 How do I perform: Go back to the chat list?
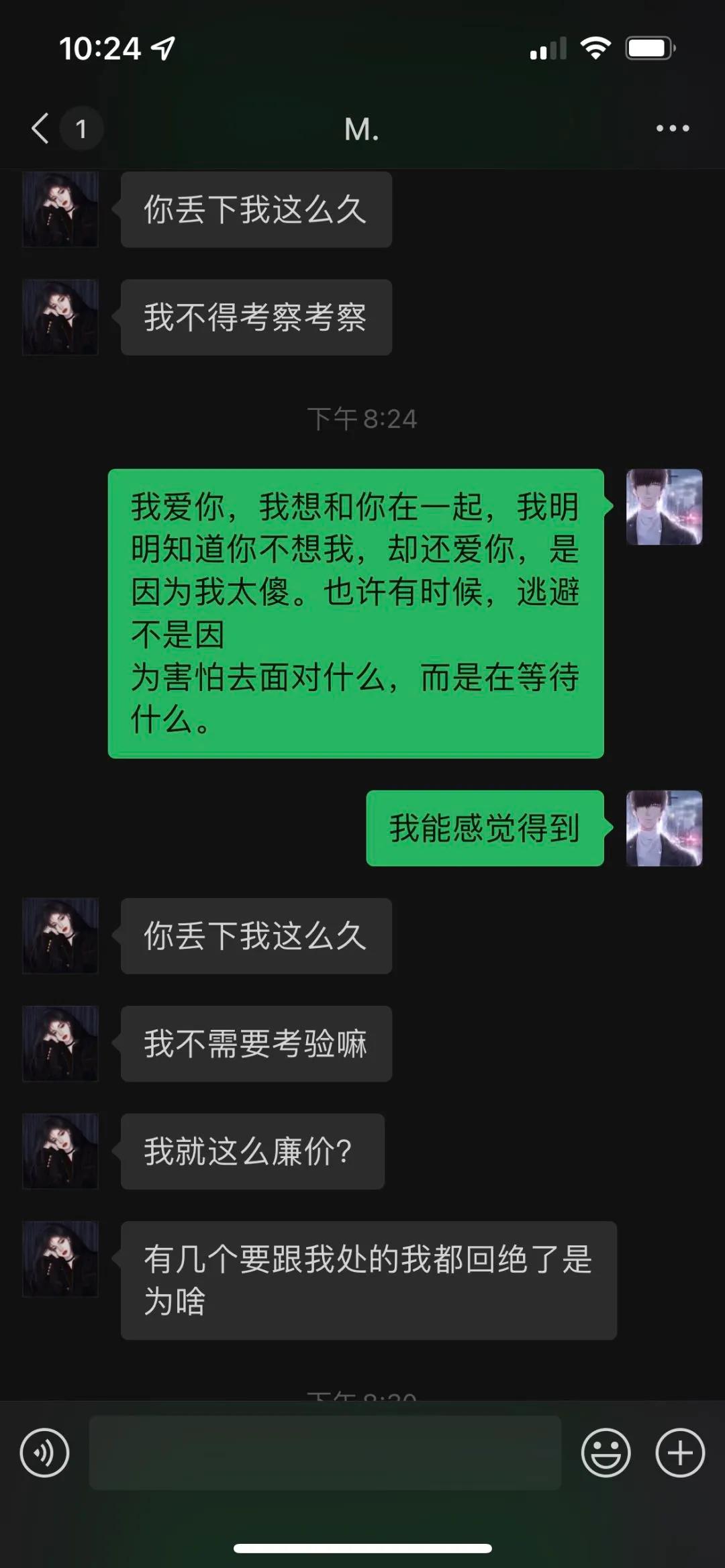(42, 128)
